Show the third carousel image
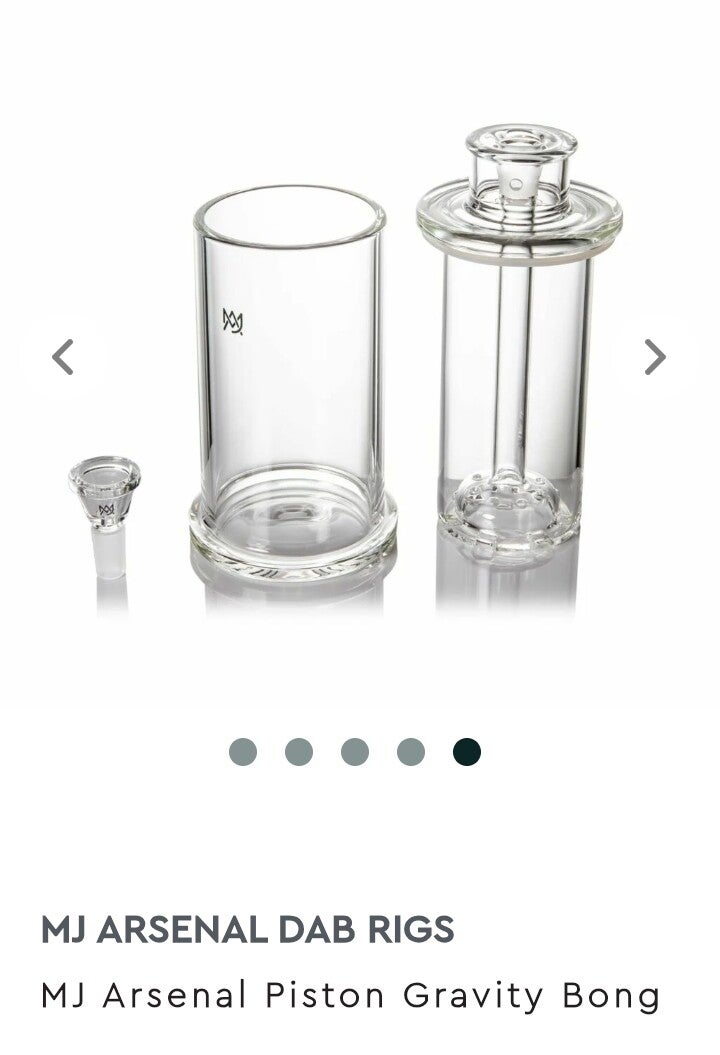720x1055 pixels. tap(355, 752)
